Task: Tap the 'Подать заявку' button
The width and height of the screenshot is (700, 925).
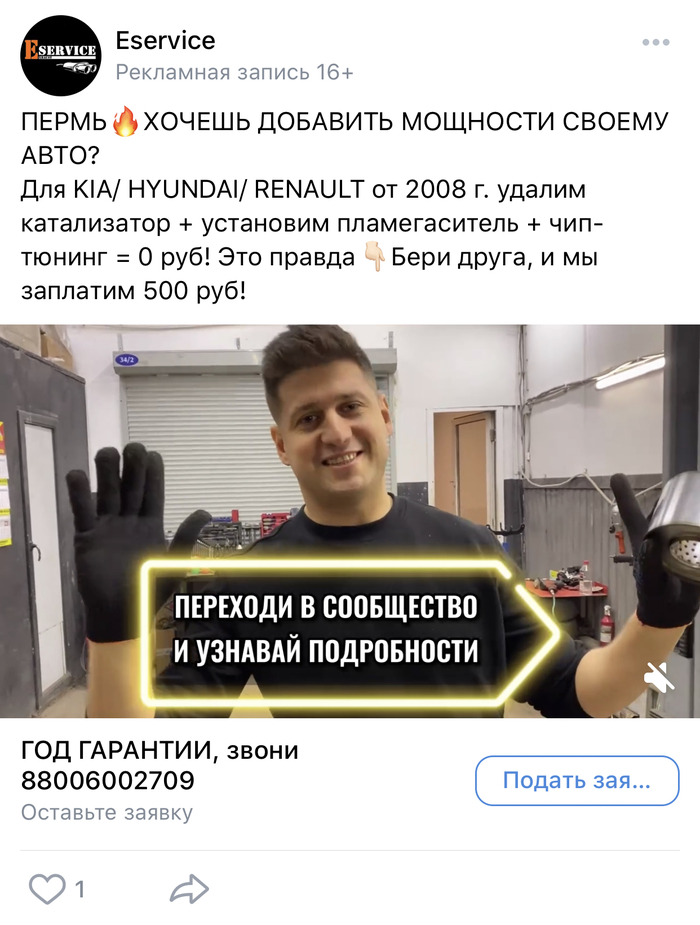Action: [577, 781]
